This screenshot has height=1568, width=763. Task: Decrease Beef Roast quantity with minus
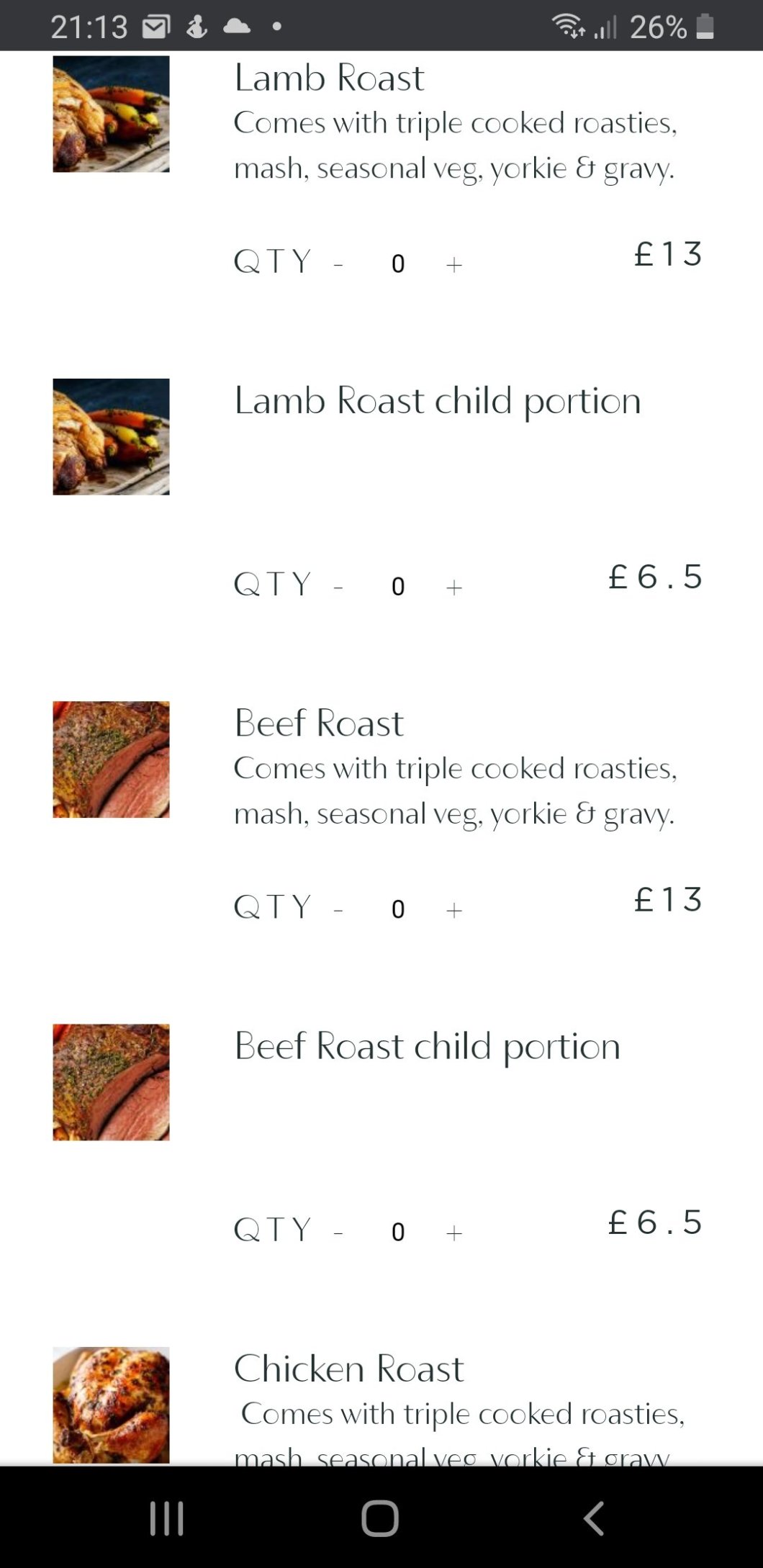338,910
